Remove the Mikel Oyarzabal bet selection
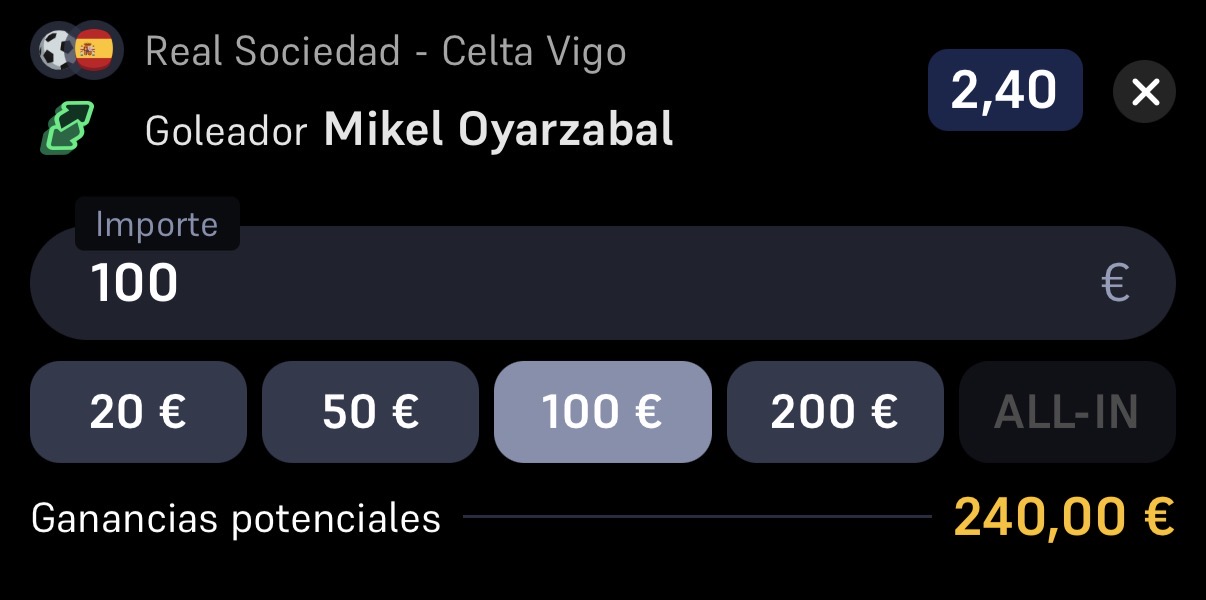This screenshot has height=600, width=1206. pos(1144,92)
